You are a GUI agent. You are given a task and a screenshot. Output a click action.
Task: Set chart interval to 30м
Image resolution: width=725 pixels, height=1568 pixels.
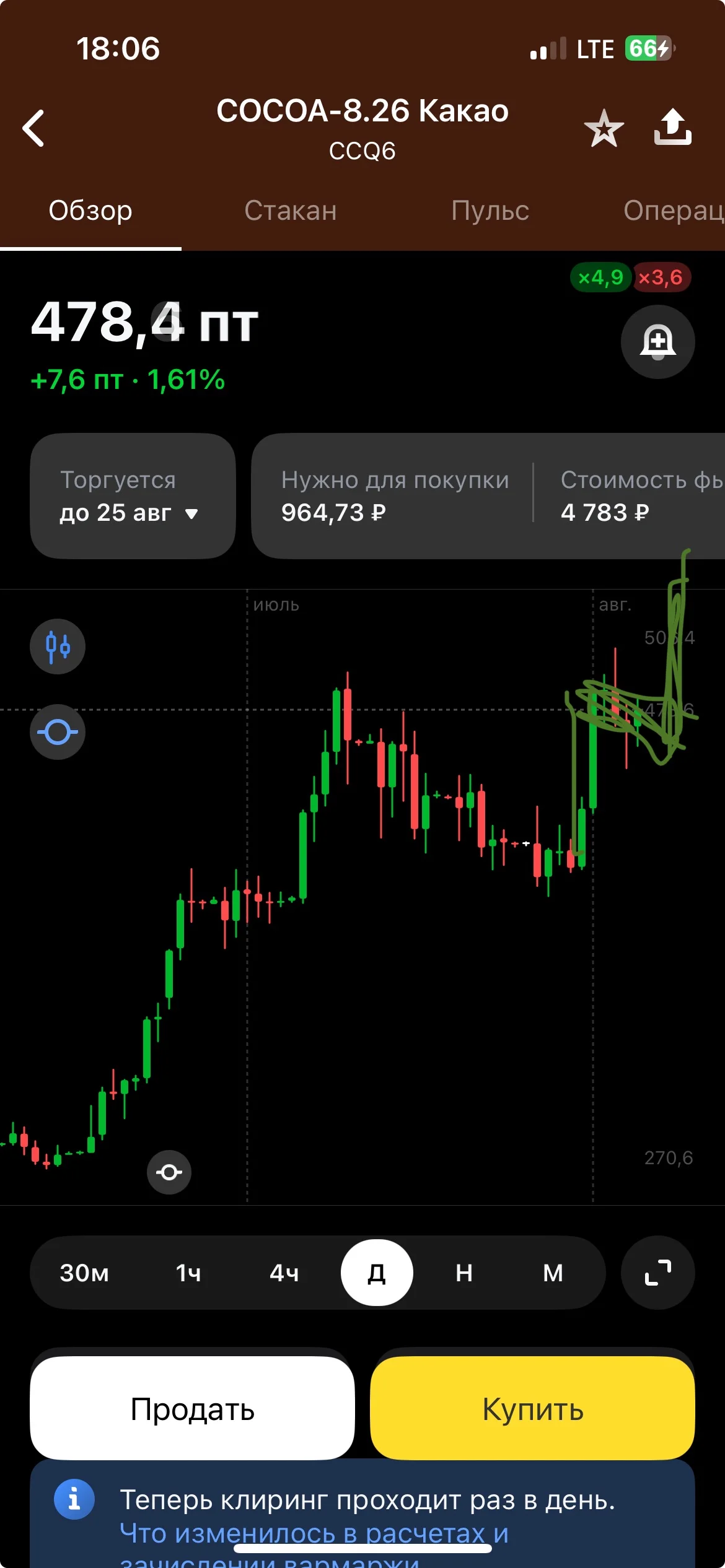[x=84, y=1273]
